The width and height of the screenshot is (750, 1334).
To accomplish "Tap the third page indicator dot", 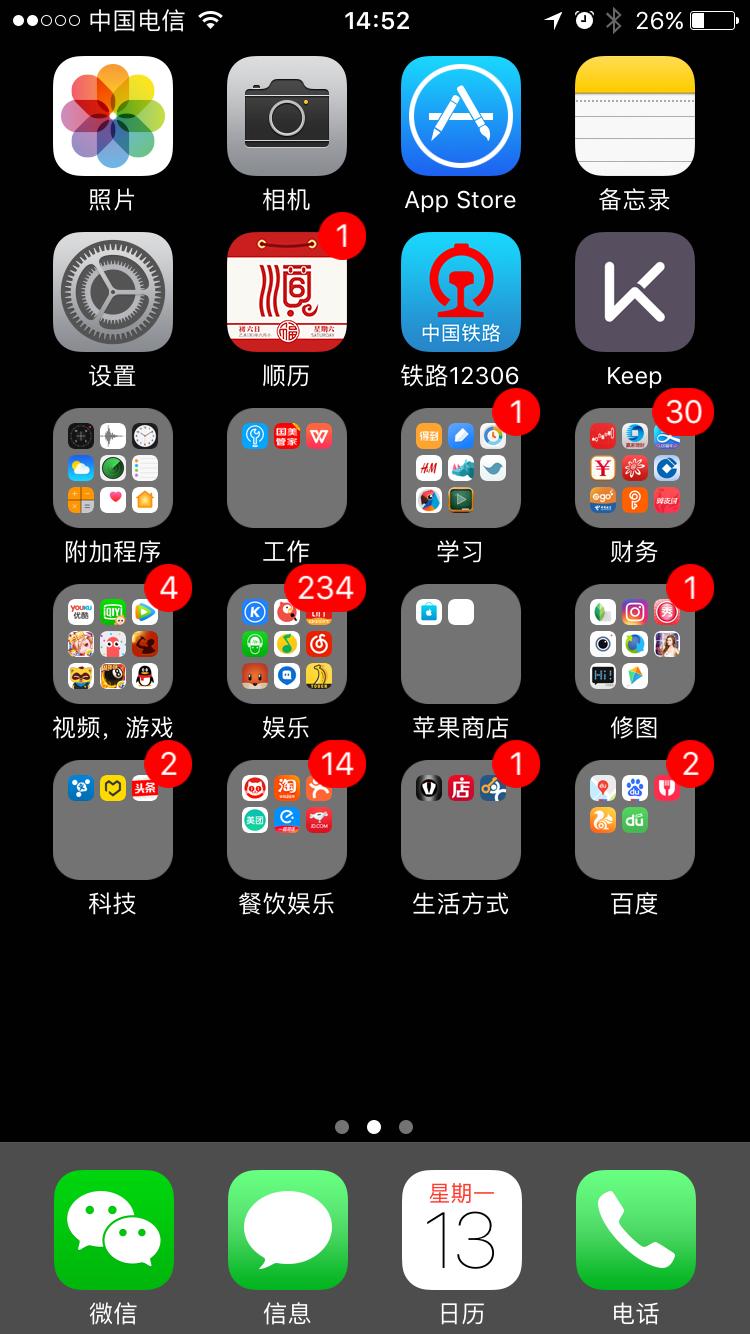I will (406, 1126).
